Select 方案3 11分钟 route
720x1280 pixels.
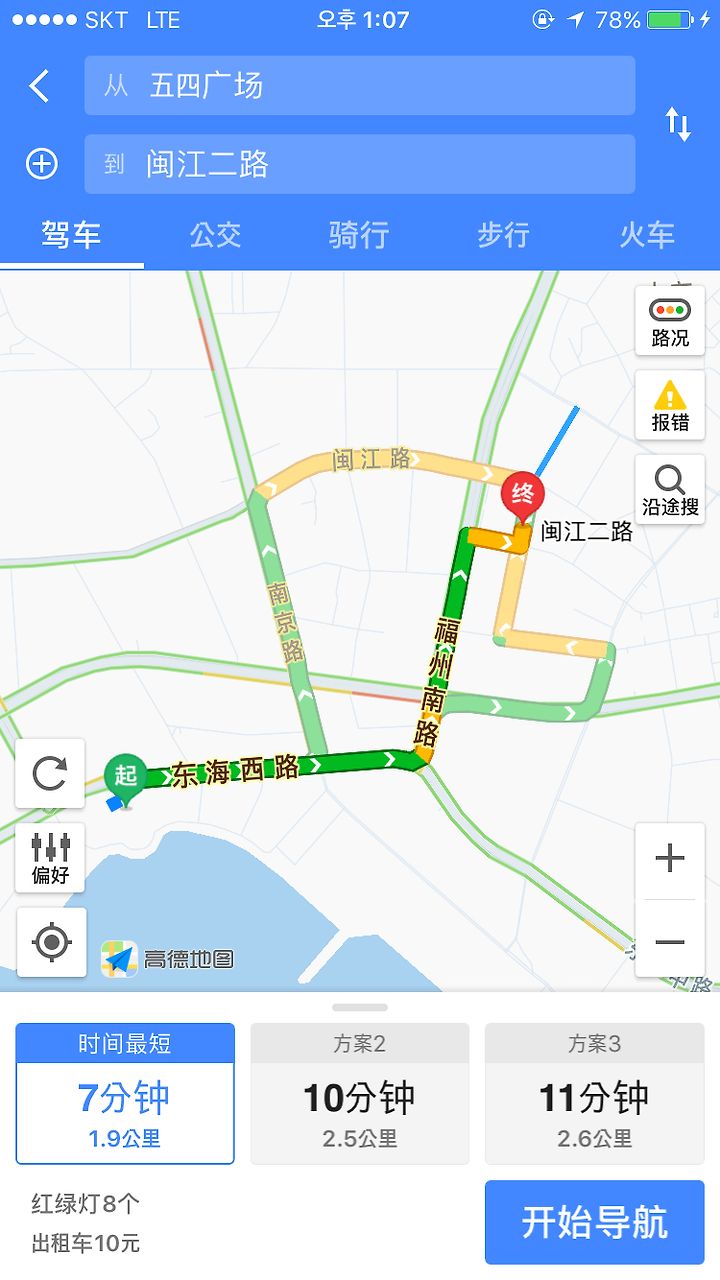point(595,1094)
